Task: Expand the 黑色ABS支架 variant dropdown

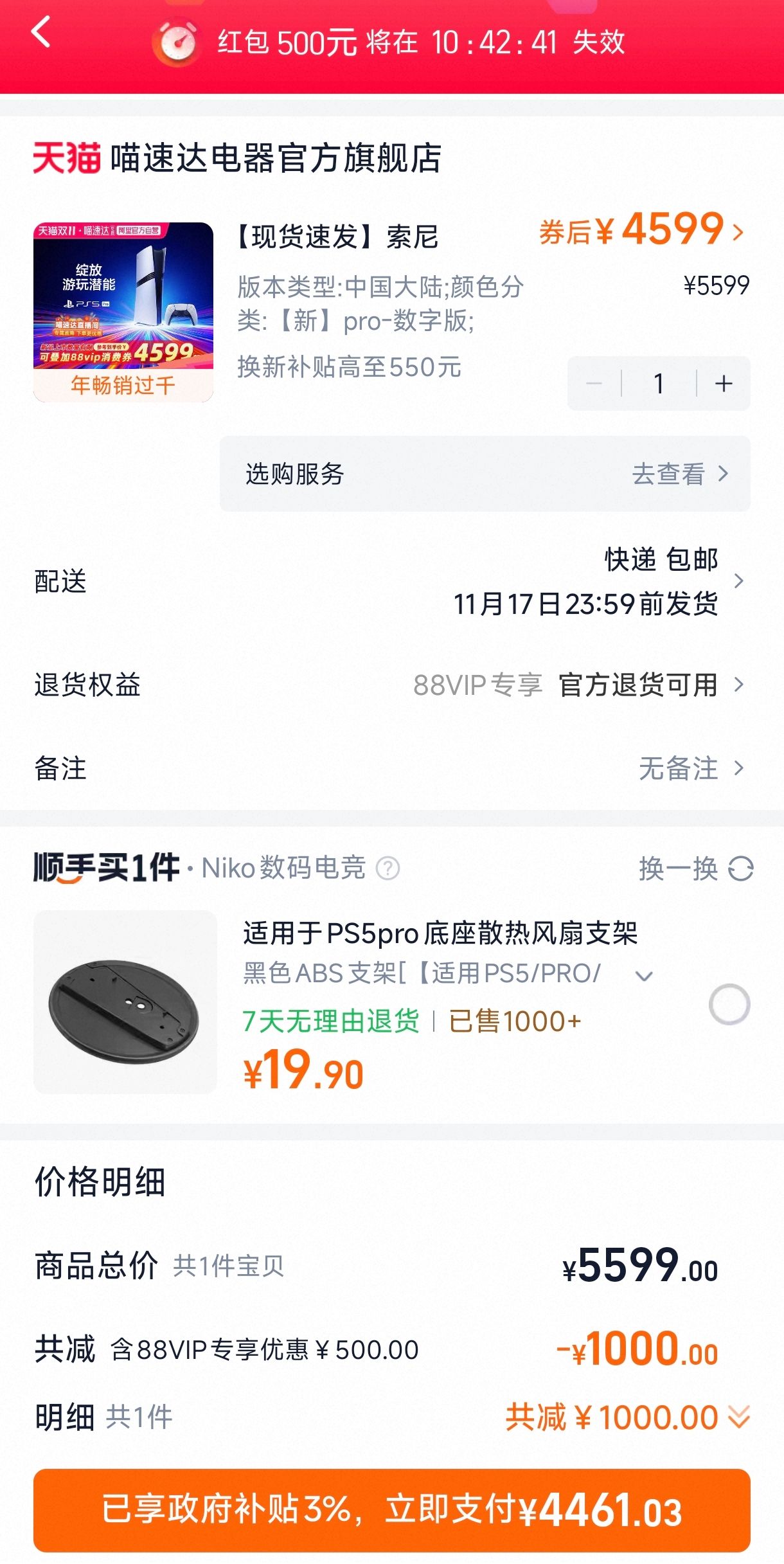Action: [644, 976]
